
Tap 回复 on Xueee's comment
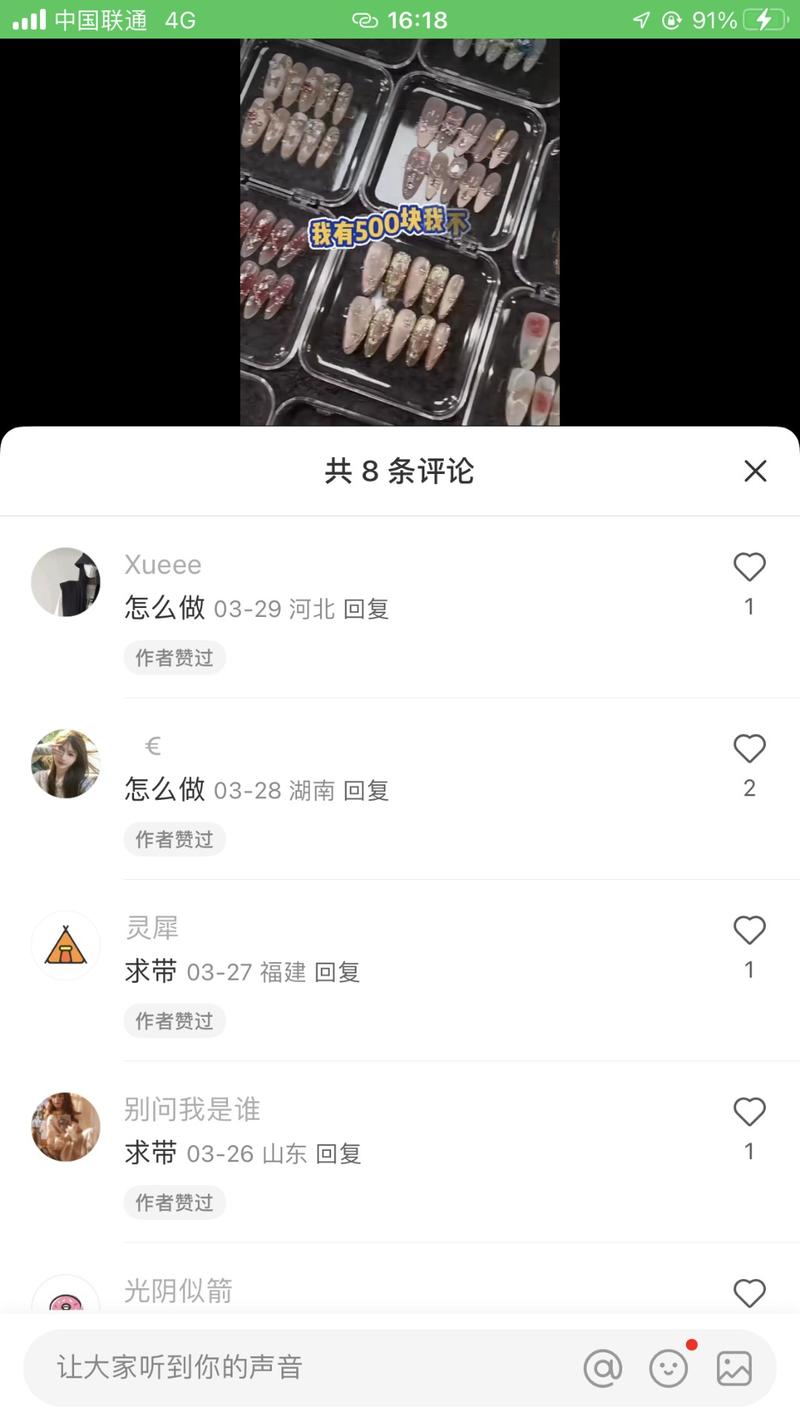(366, 608)
